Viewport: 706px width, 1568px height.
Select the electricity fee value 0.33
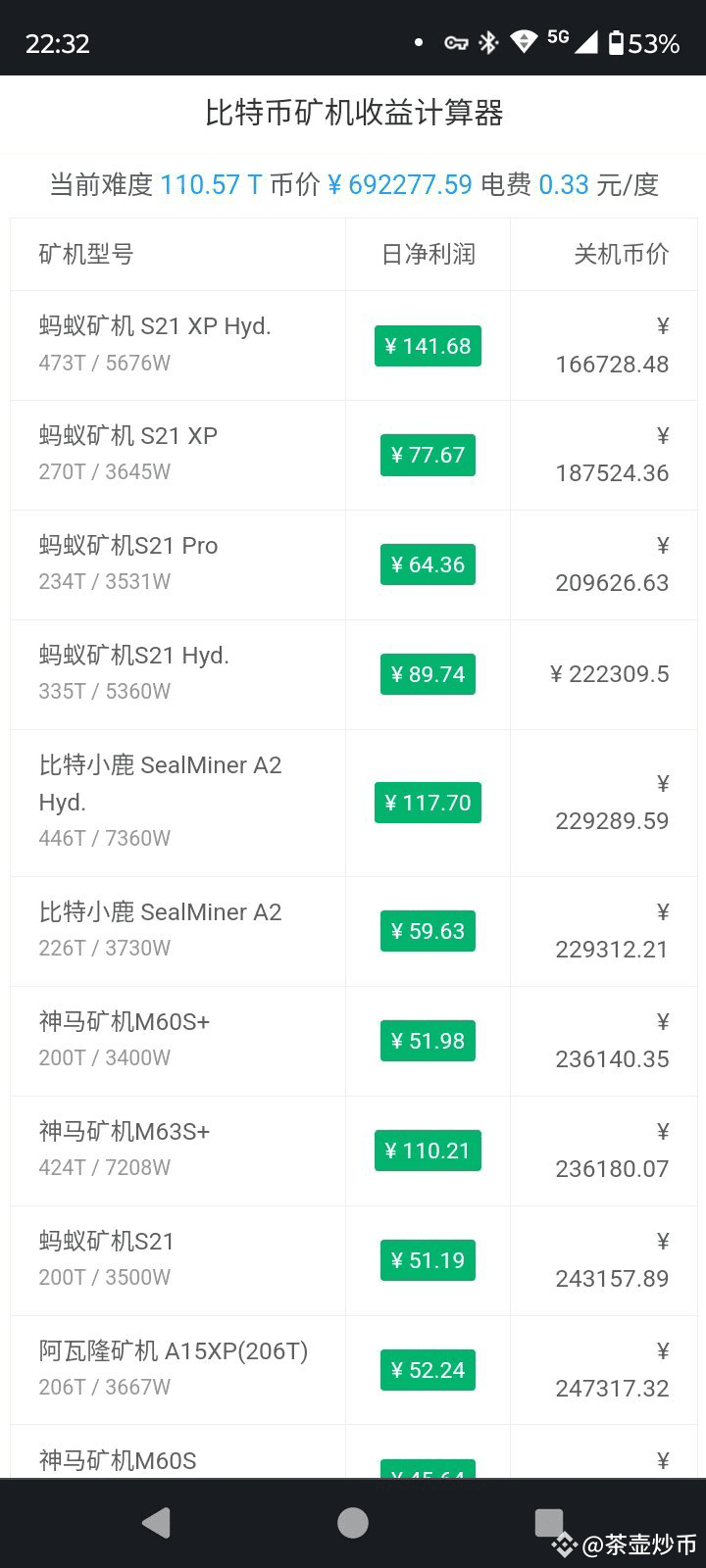564,184
